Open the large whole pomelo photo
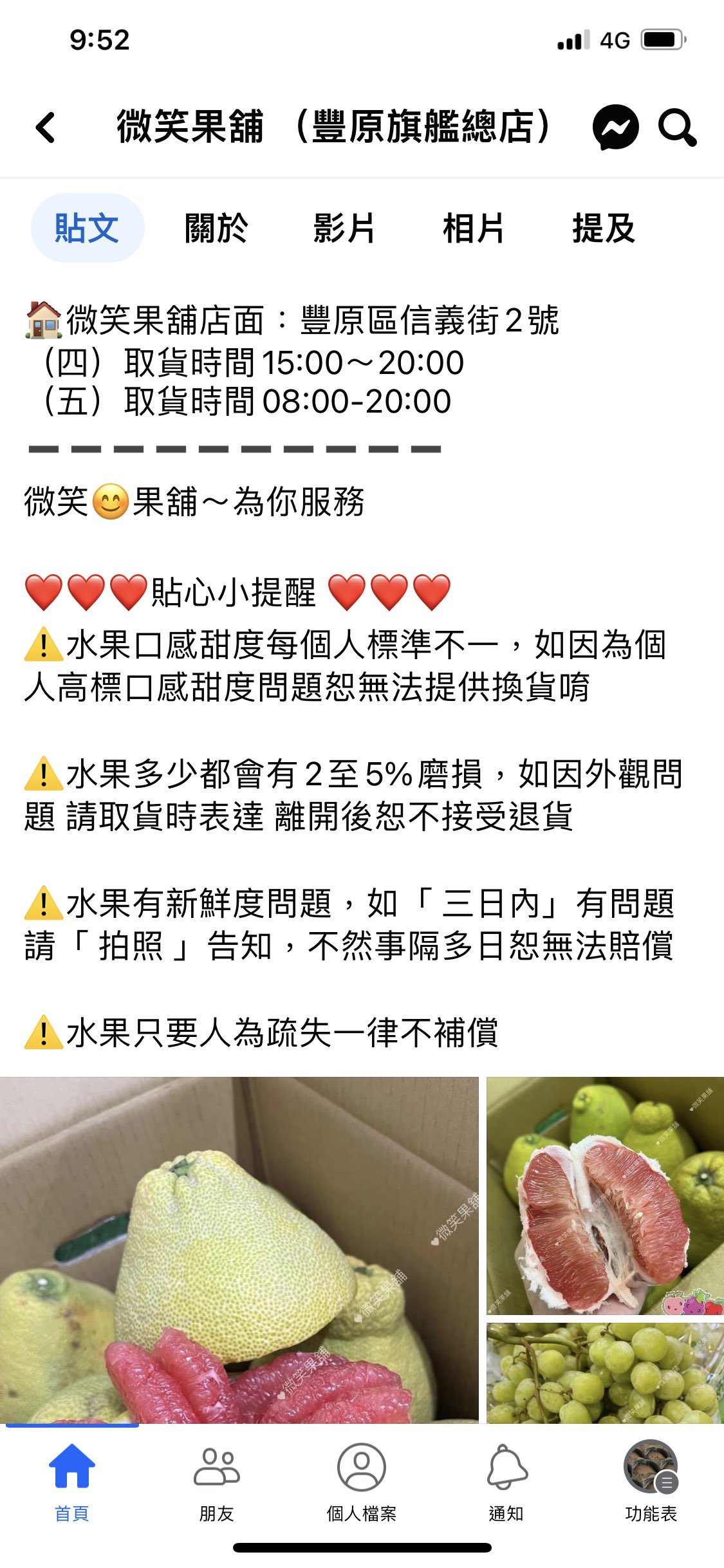The width and height of the screenshot is (724, 1568). (239, 1249)
